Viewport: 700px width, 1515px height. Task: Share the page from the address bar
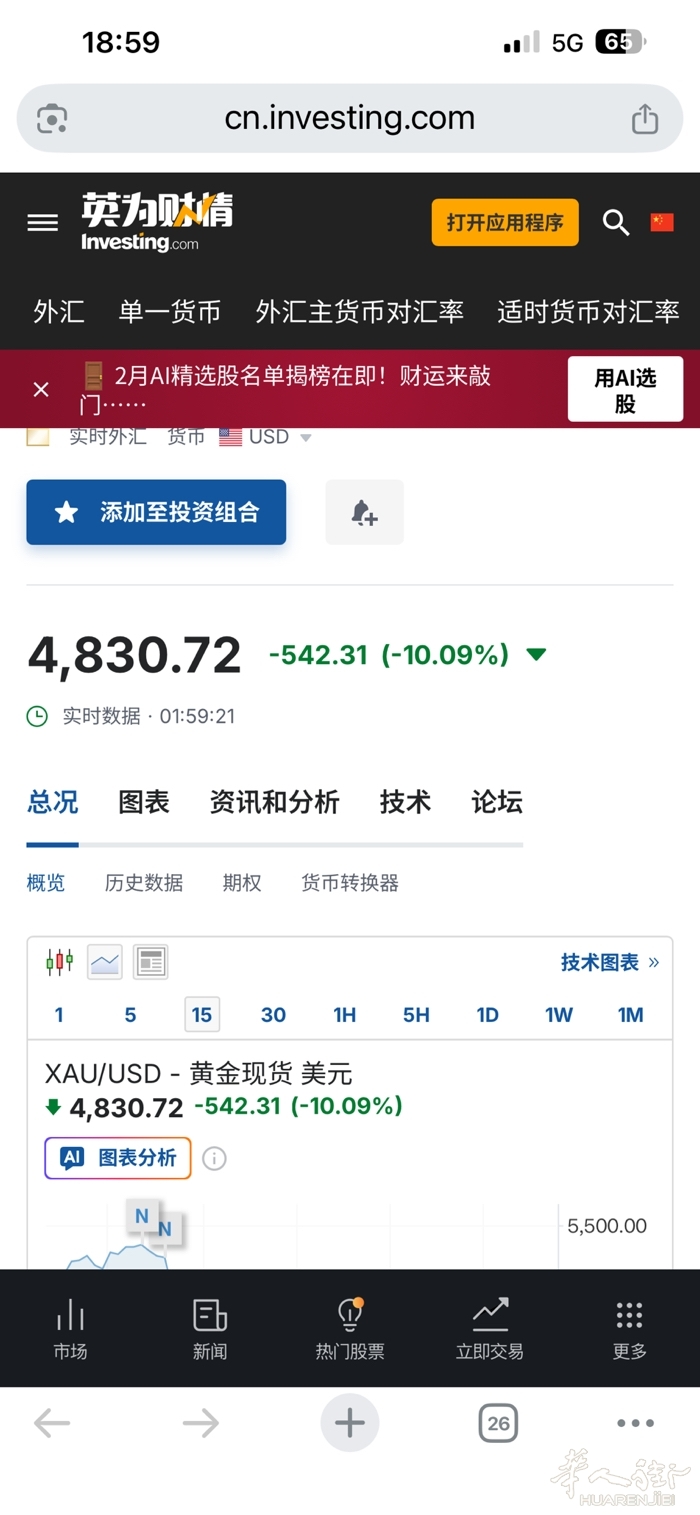645,119
